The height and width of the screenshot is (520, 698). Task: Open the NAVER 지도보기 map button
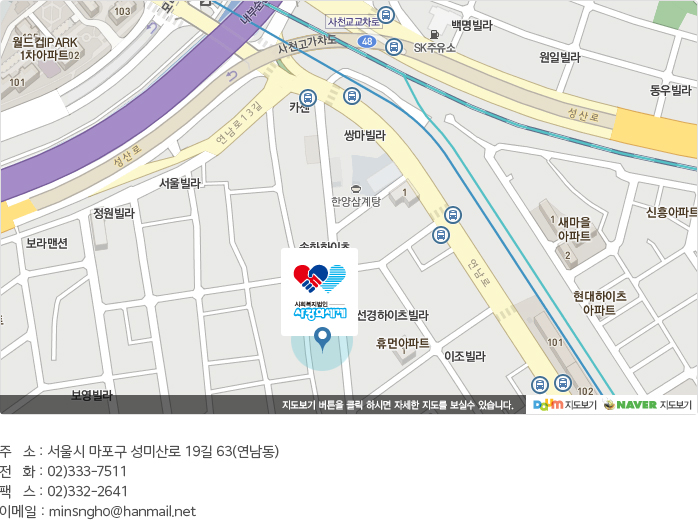(647, 405)
